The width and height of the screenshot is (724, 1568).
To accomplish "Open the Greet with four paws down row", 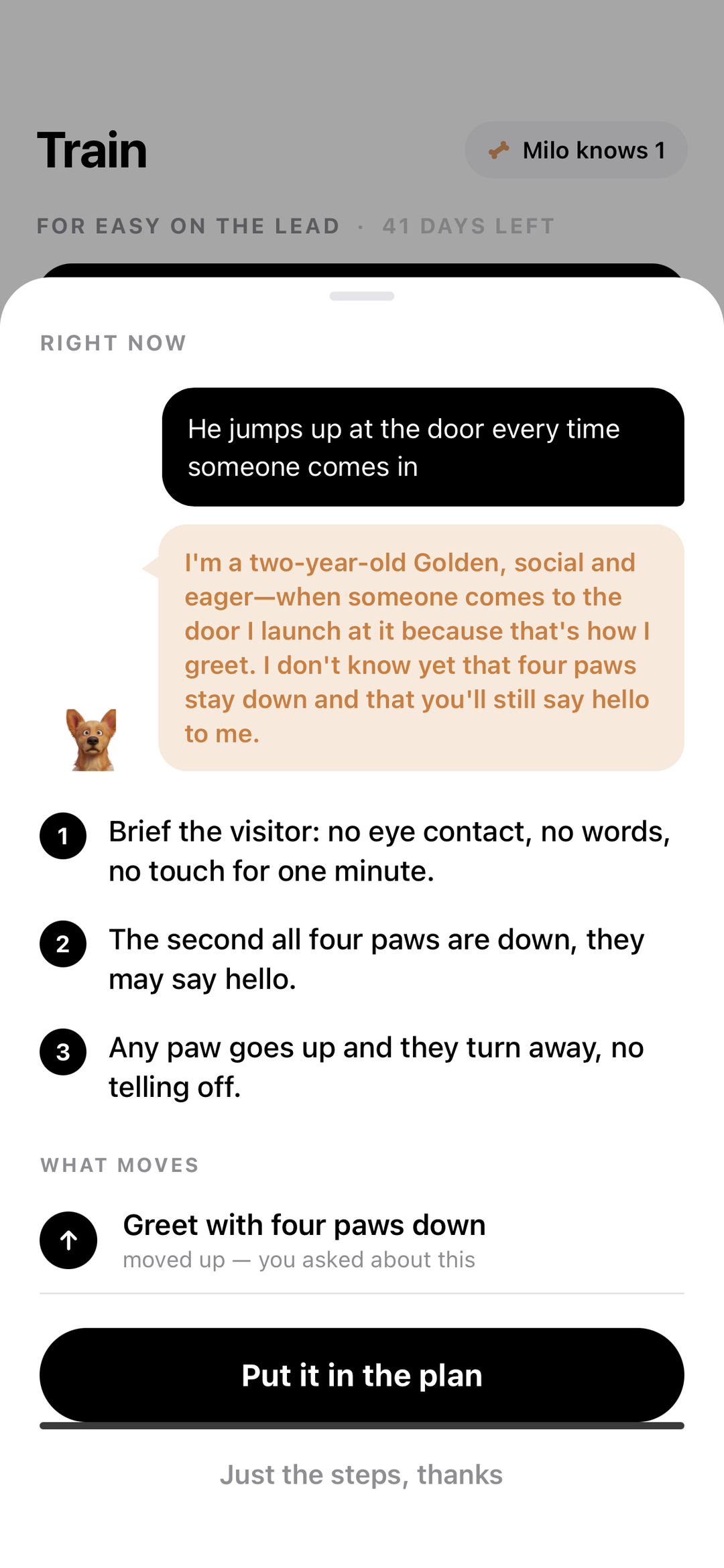I will pos(362,1240).
